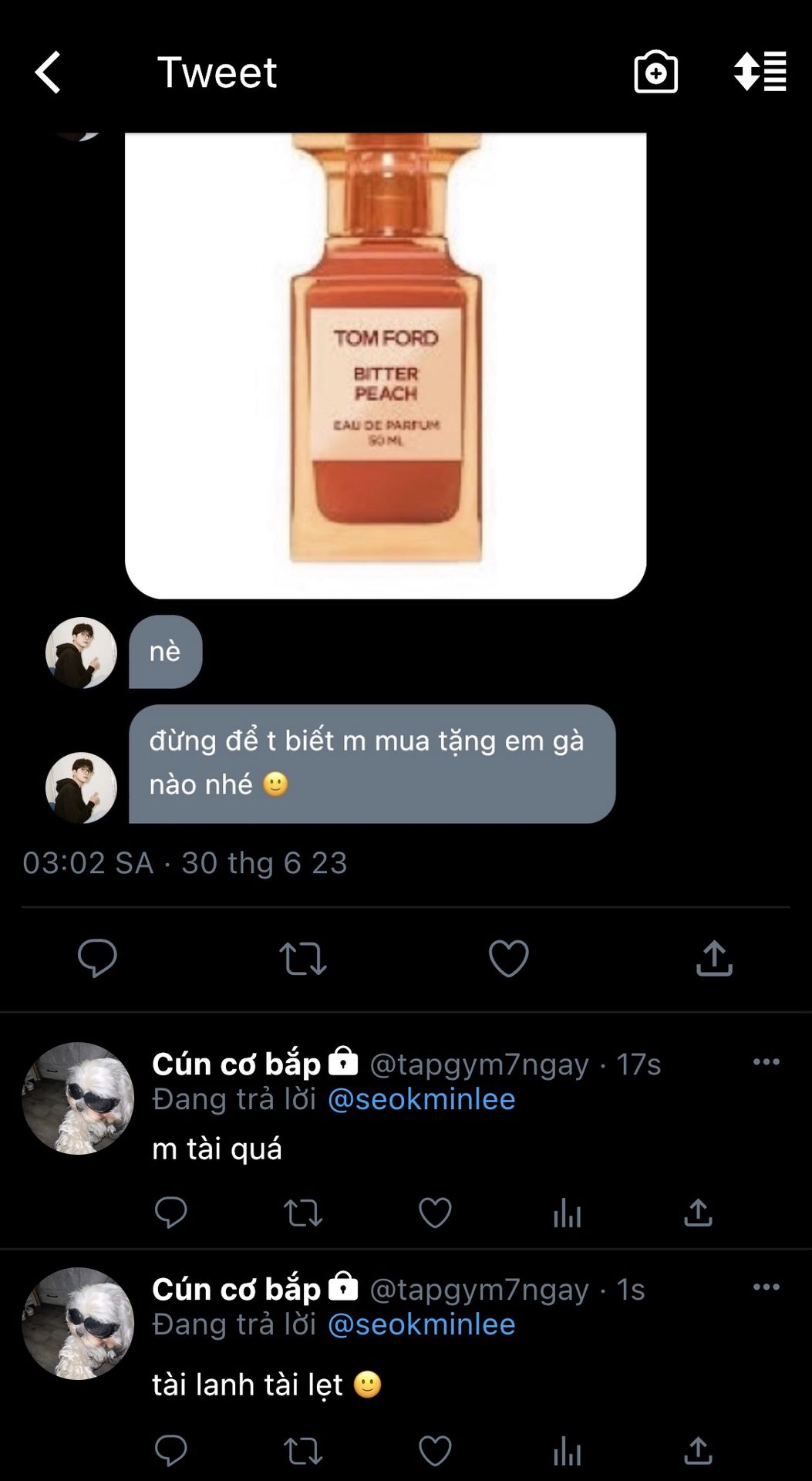Open overflow menu on "tài lanh tài lẹt" reply
This screenshot has width=812, height=1481.
tap(766, 1287)
